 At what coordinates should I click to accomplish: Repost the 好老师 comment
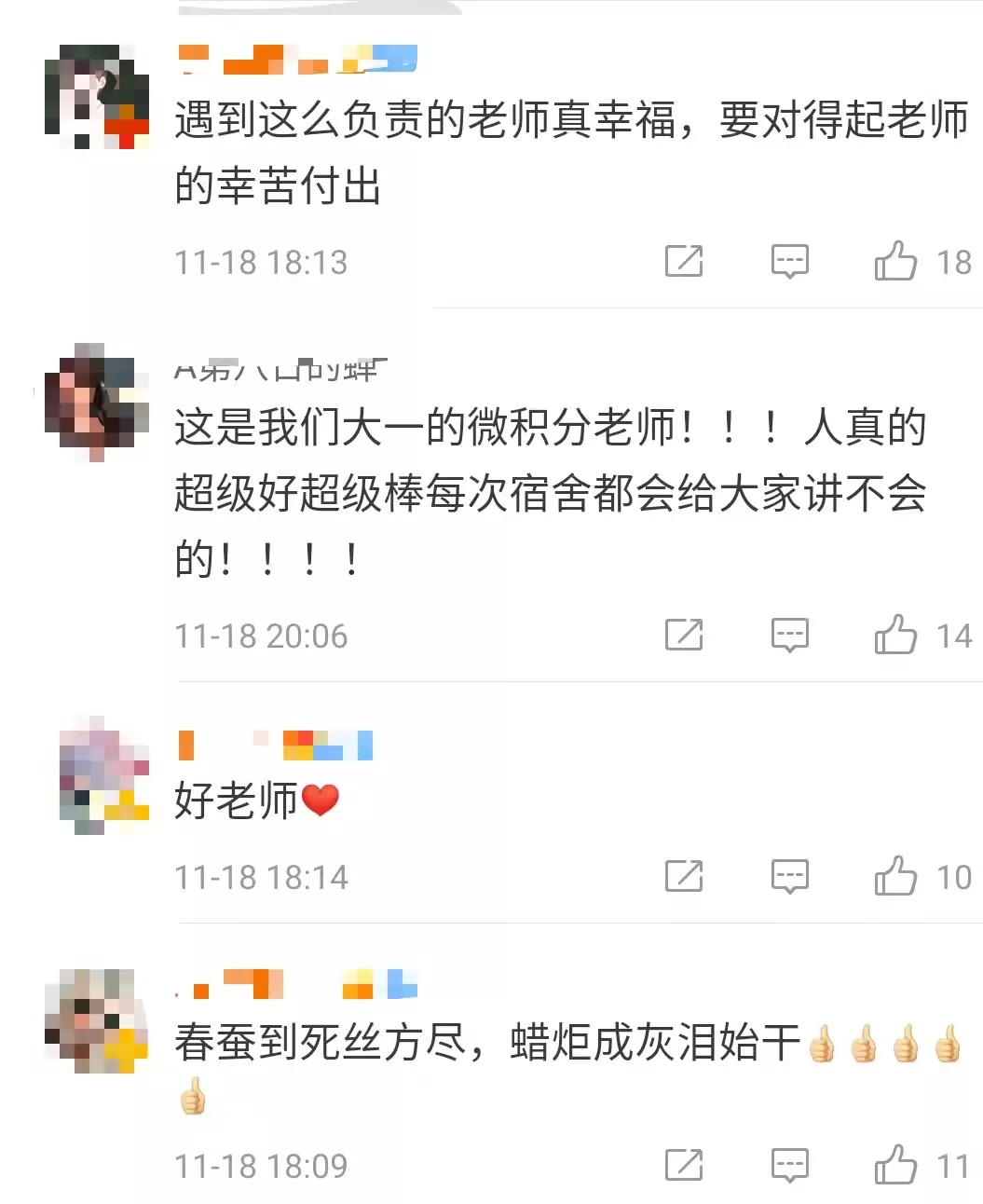click(x=684, y=877)
